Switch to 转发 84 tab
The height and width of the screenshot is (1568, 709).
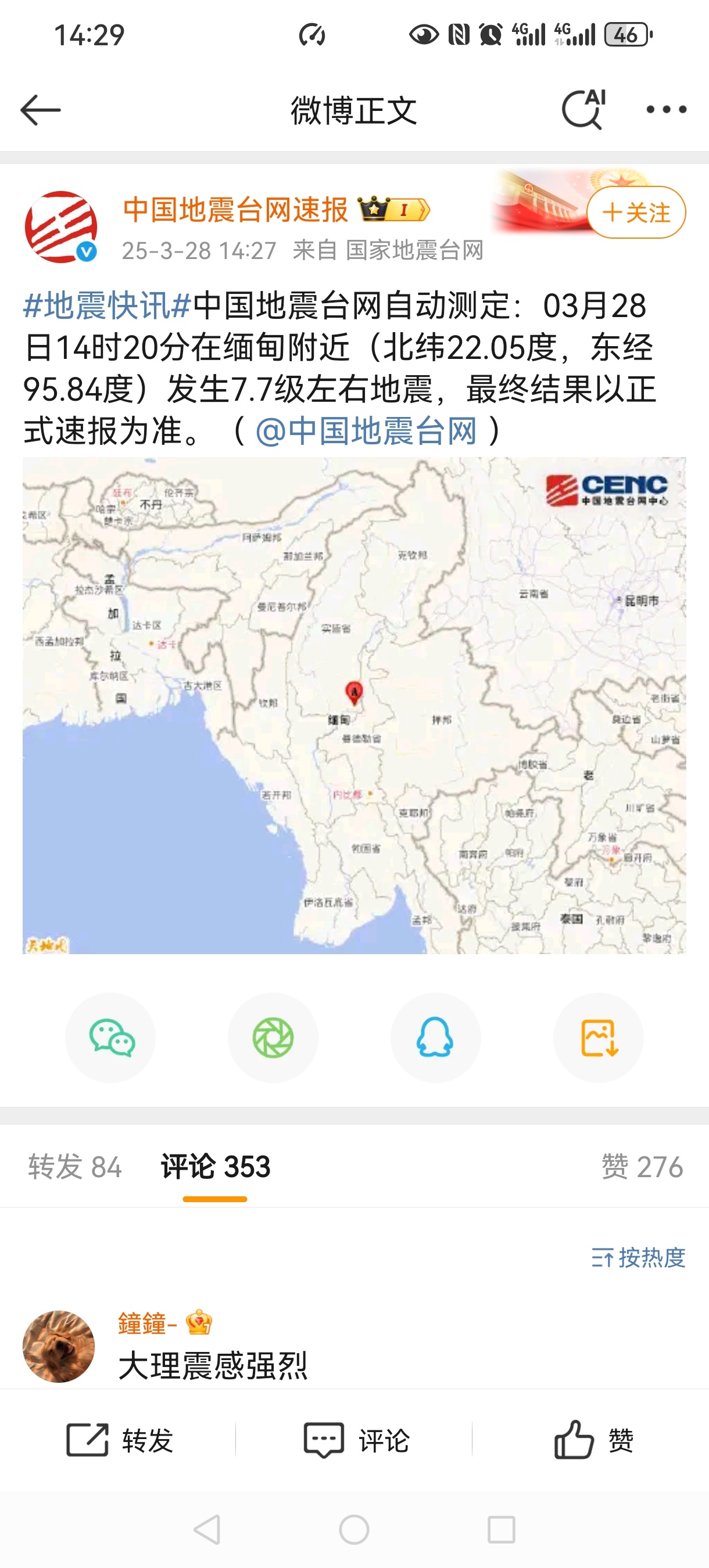(75, 1167)
